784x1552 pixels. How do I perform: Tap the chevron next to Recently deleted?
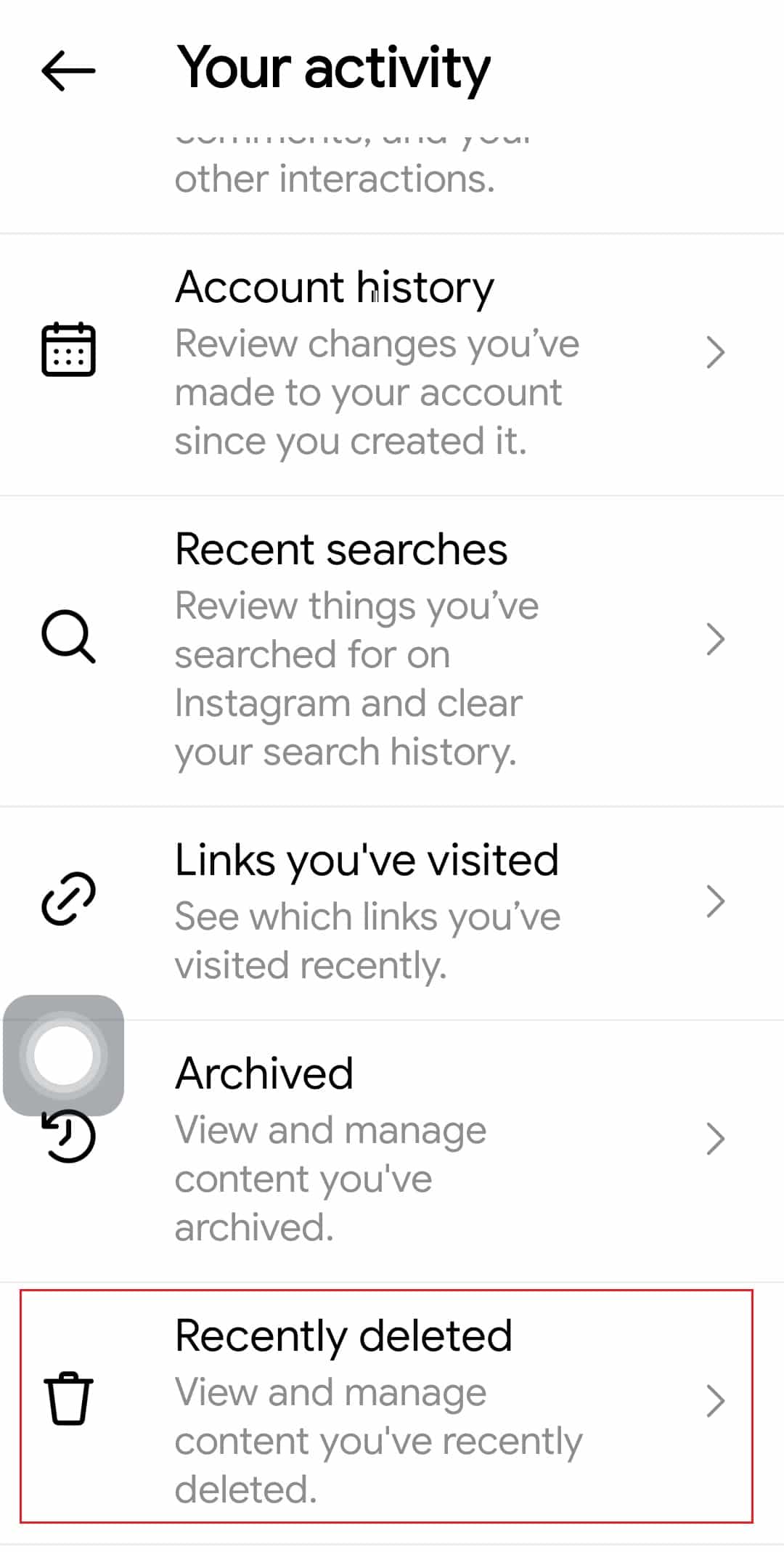pos(717,1401)
